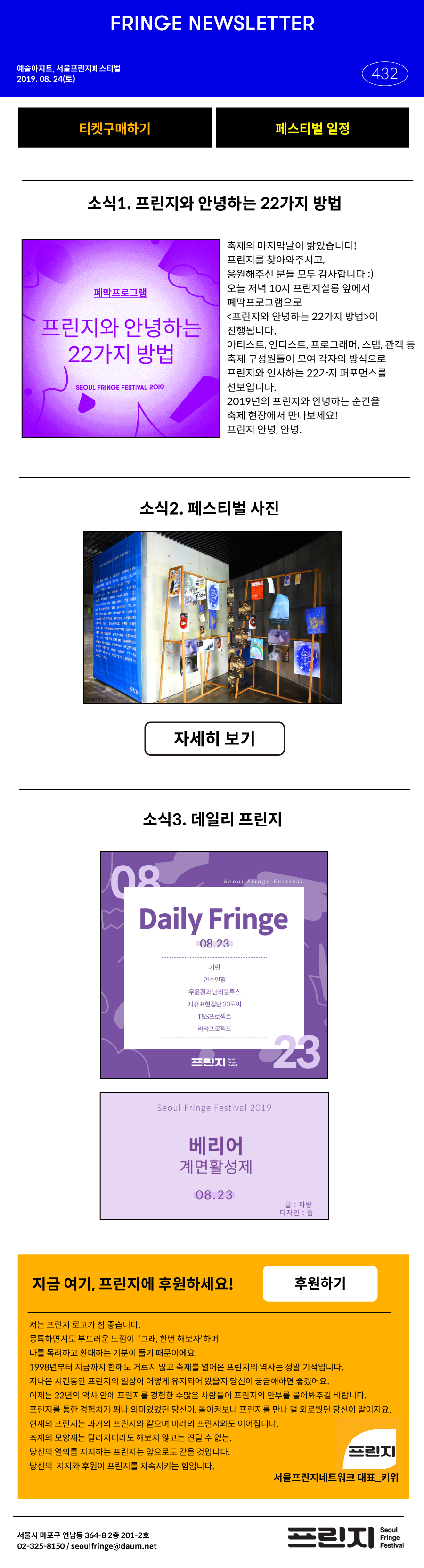Tap the 티켓구매하기 button
The height and width of the screenshot is (1568, 424).
(x=115, y=129)
